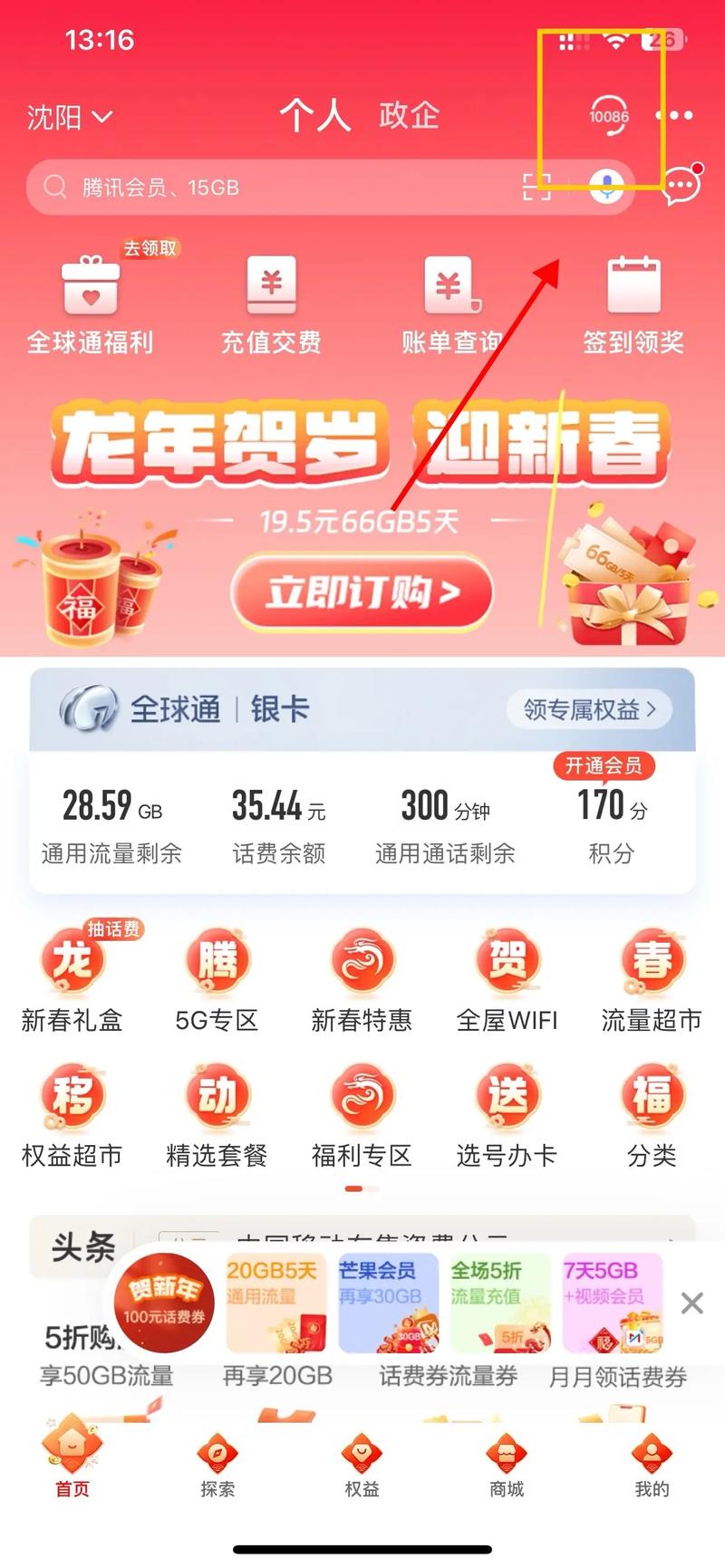Image resolution: width=725 pixels, height=1568 pixels.
Task: Tap the 开通会员 membership button
Action: [603, 765]
